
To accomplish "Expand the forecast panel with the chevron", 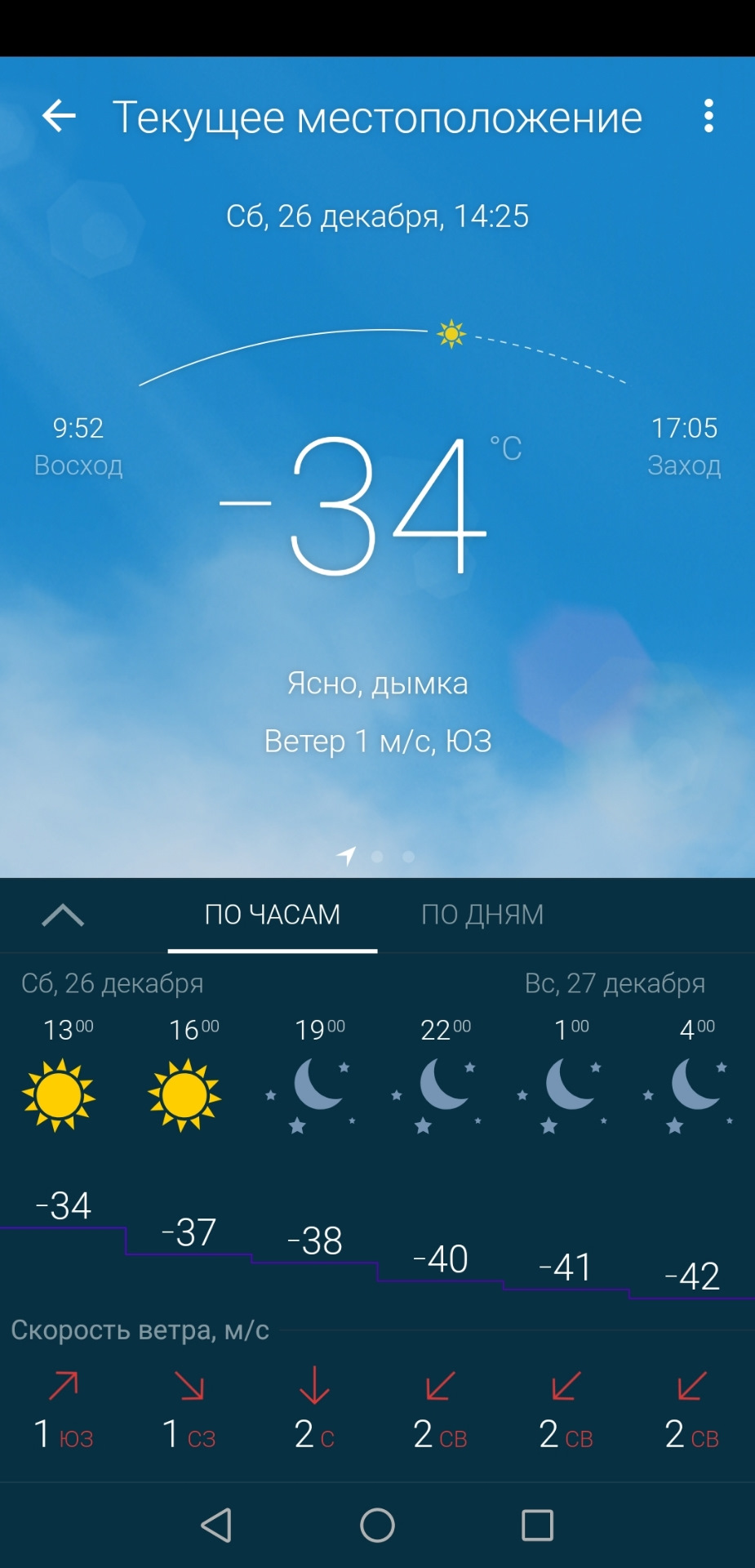I will (63, 915).
